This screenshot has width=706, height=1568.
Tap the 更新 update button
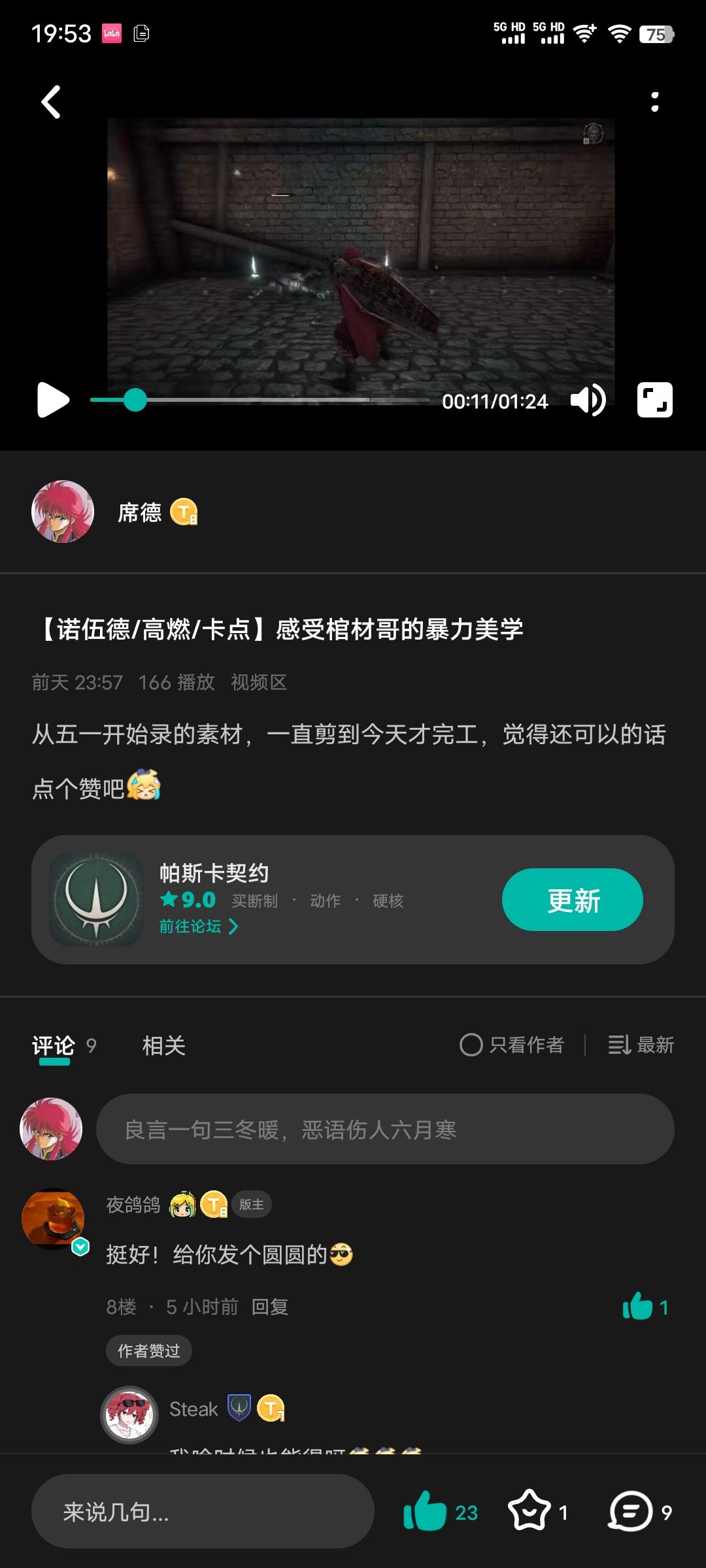coord(571,900)
